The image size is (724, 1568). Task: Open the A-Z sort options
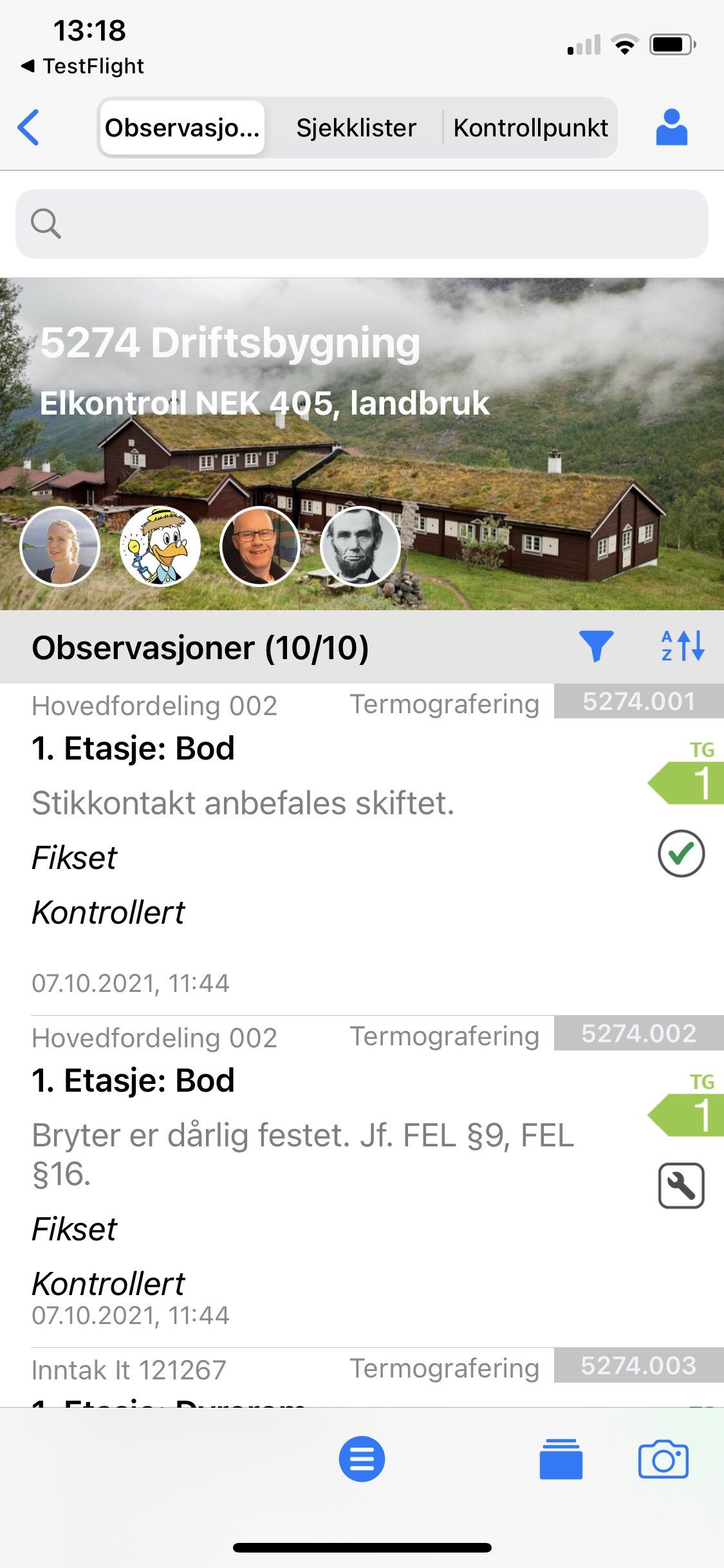click(x=682, y=646)
